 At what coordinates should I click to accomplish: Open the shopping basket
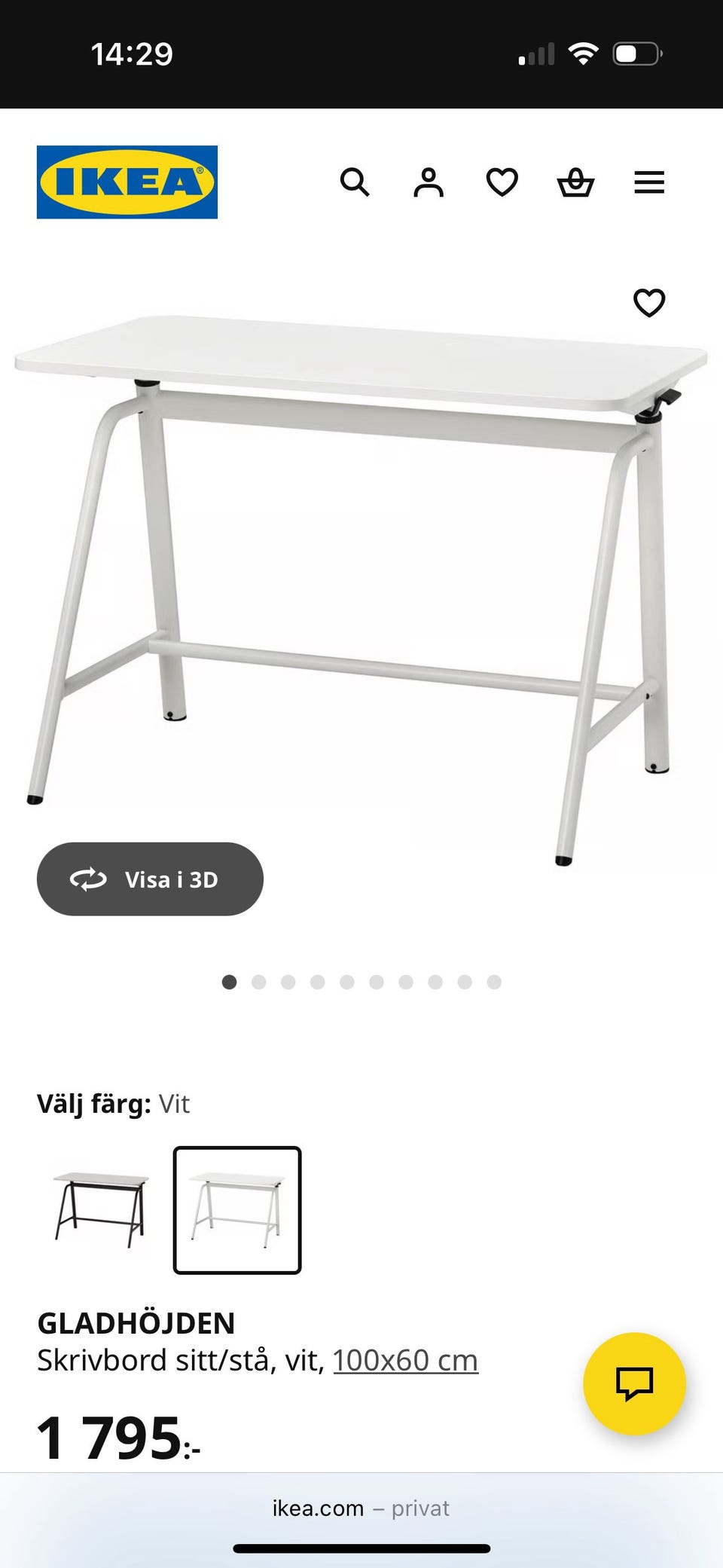pos(575,181)
